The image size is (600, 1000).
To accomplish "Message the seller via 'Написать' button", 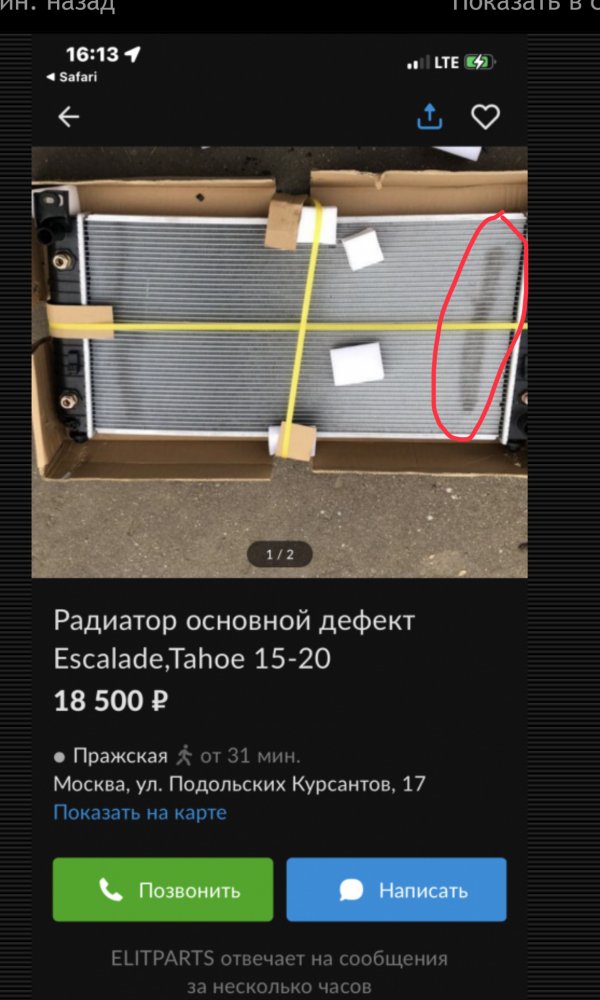I will [396, 890].
